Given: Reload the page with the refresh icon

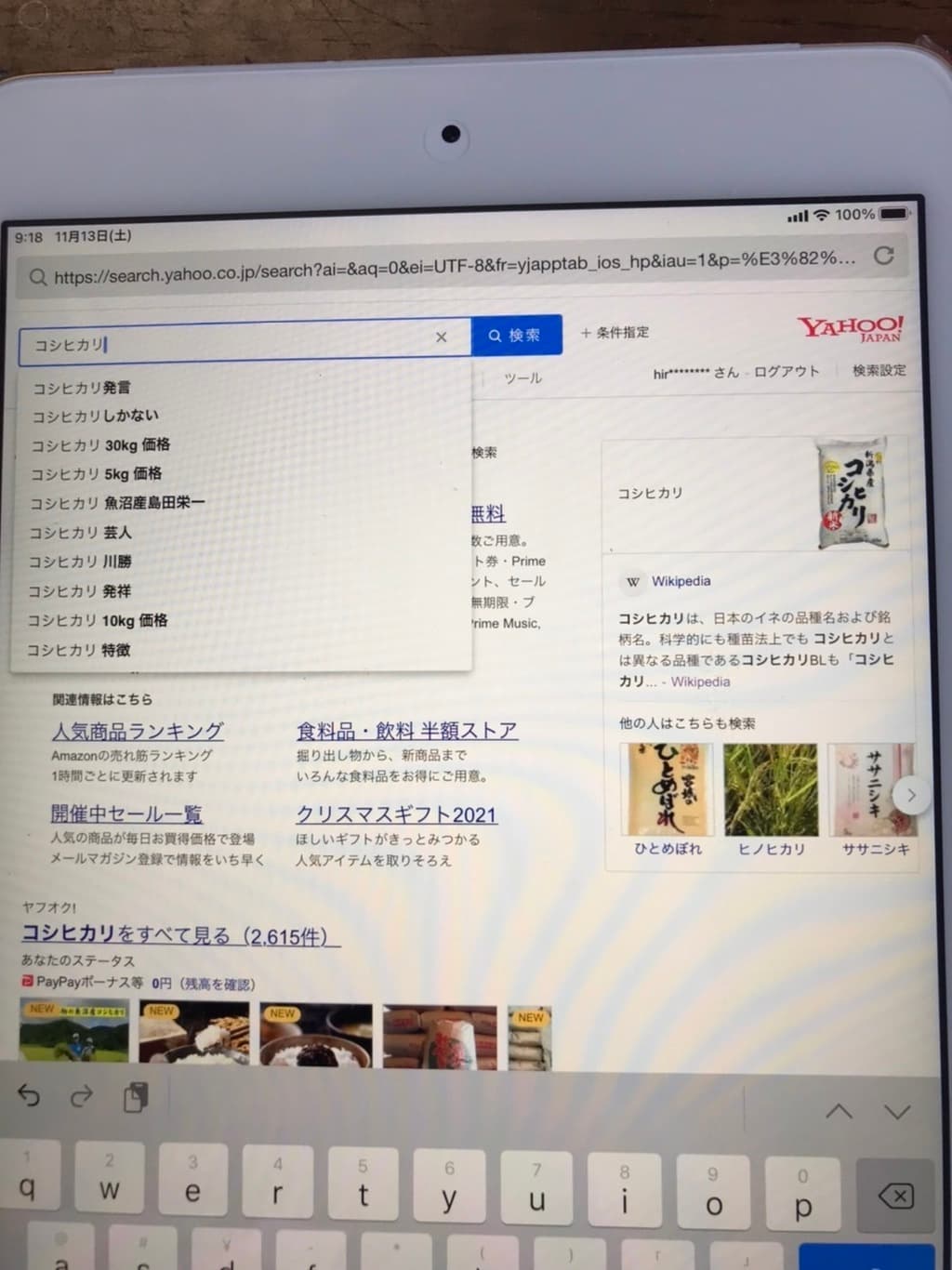Looking at the screenshot, I should pos(883,255).
